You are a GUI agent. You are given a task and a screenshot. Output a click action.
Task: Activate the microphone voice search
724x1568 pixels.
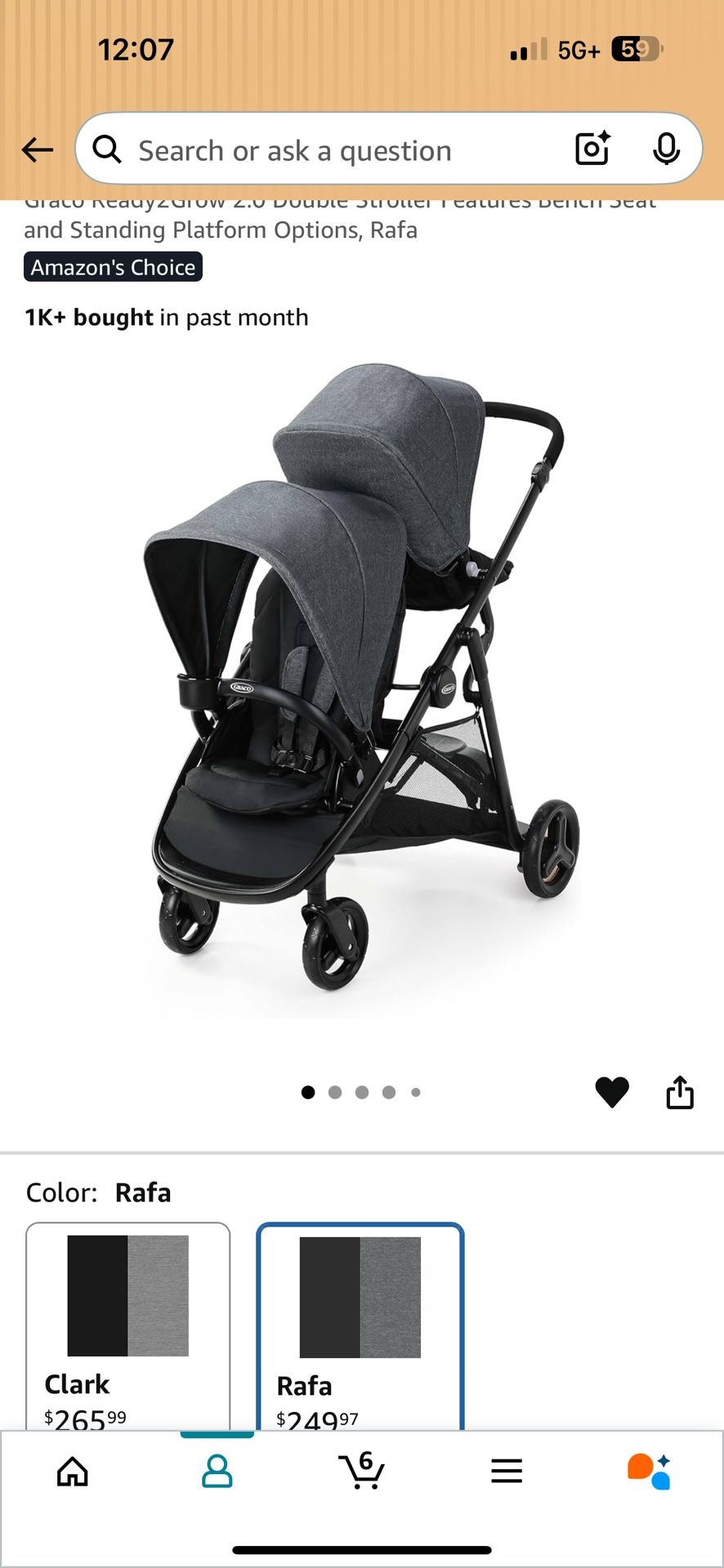668,149
